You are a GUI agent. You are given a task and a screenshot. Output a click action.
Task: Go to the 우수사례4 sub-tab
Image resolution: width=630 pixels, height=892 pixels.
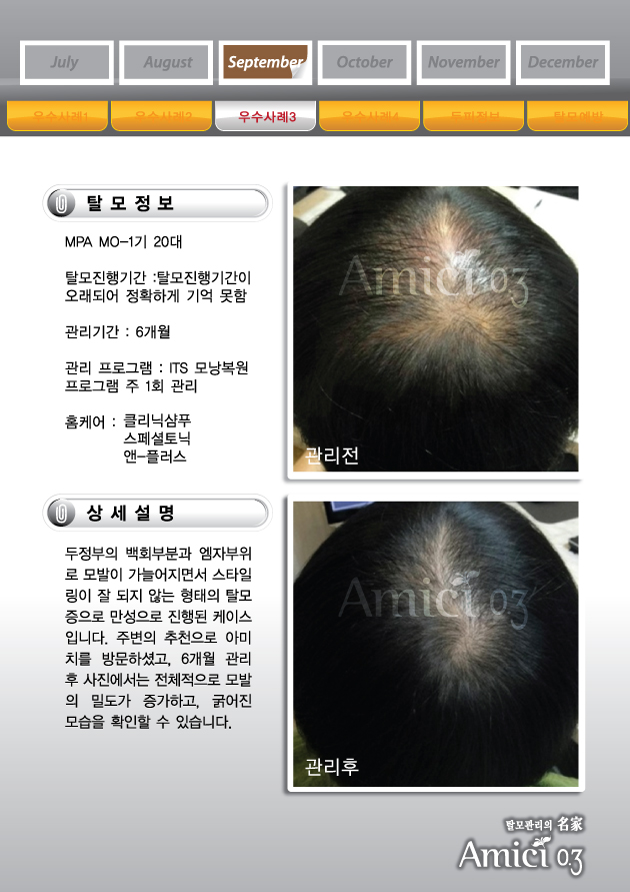(369, 117)
